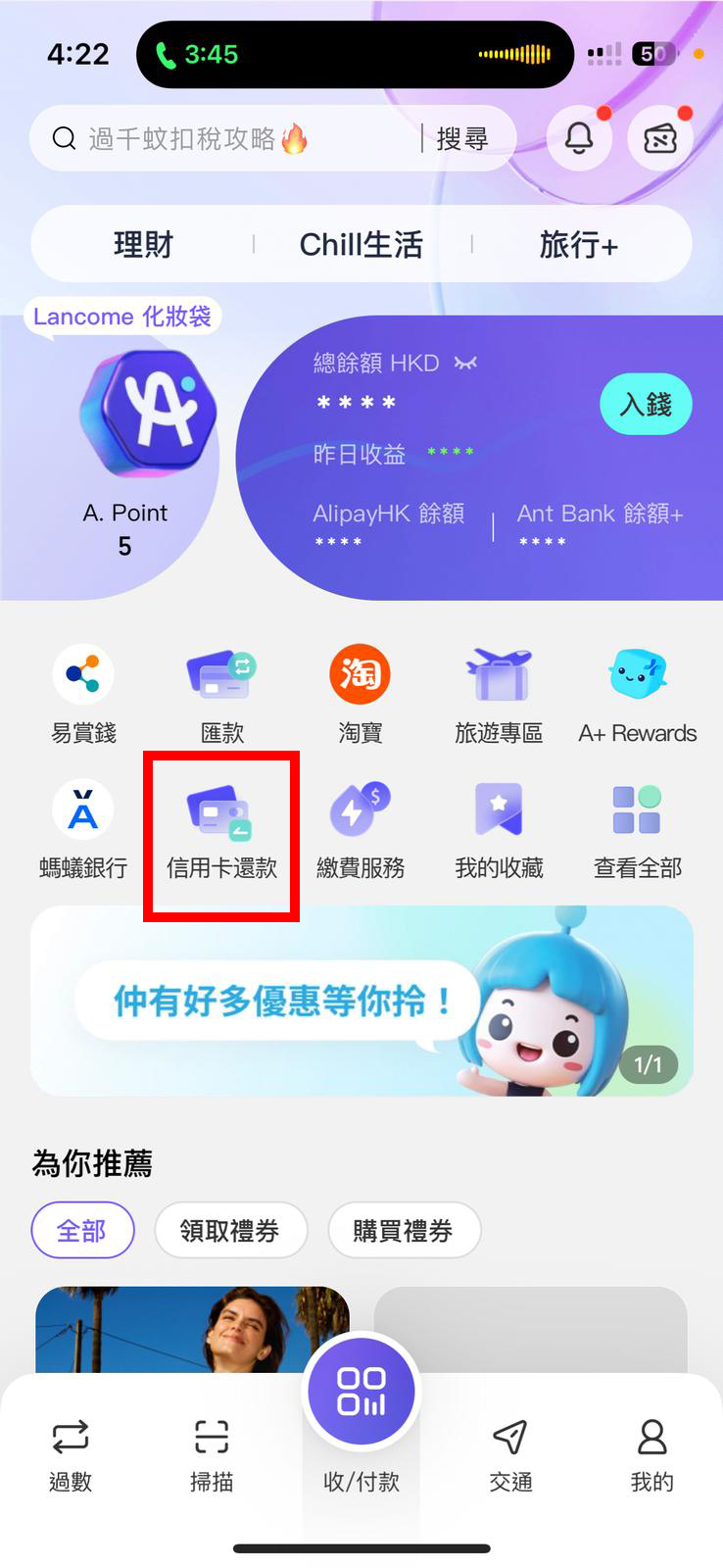This screenshot has width=723, height=1568.
Task: Go to the 我的 profile tab
Action: 651,1455
